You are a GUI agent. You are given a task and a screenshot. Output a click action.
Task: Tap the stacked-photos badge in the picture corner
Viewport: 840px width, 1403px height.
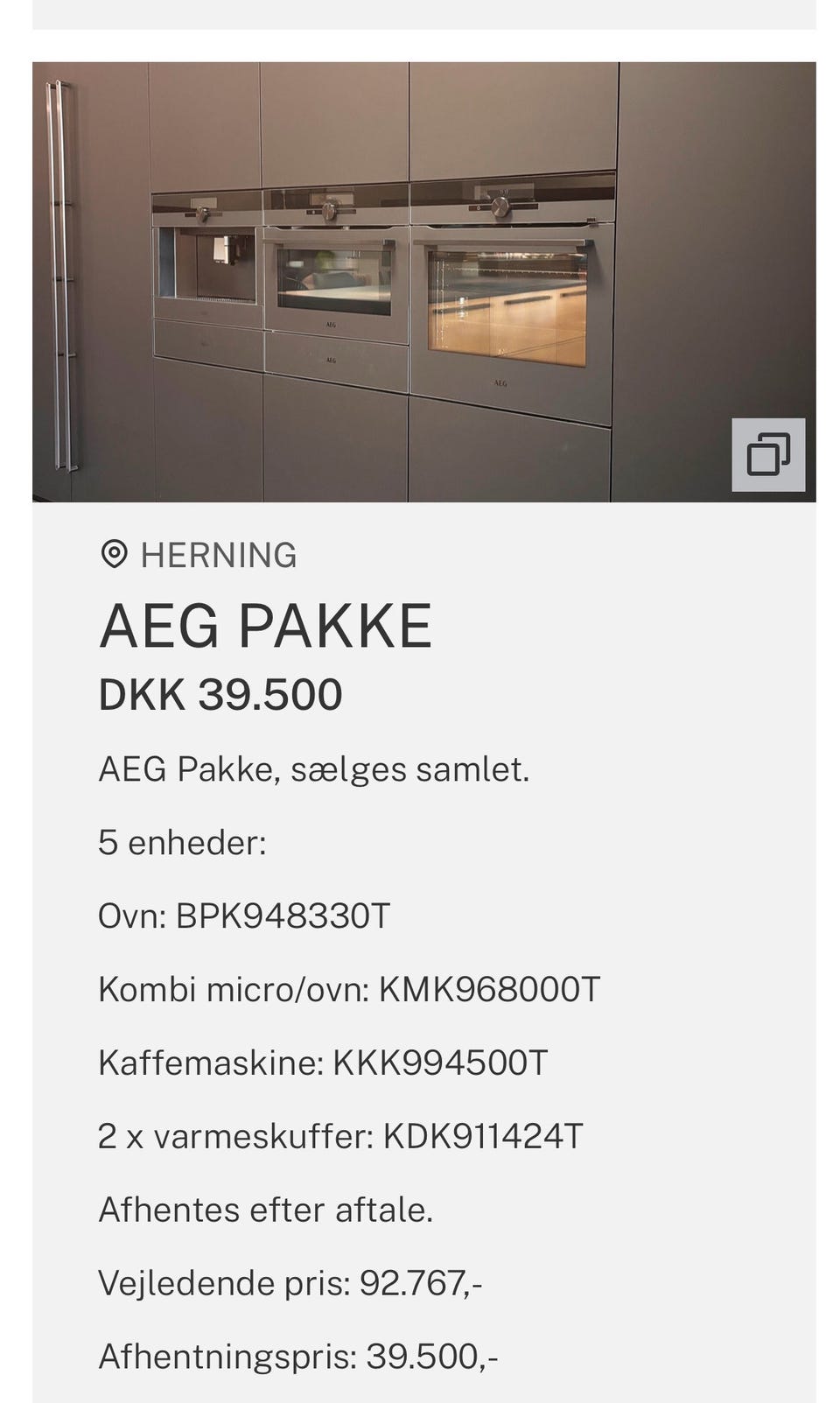(768, 454)
